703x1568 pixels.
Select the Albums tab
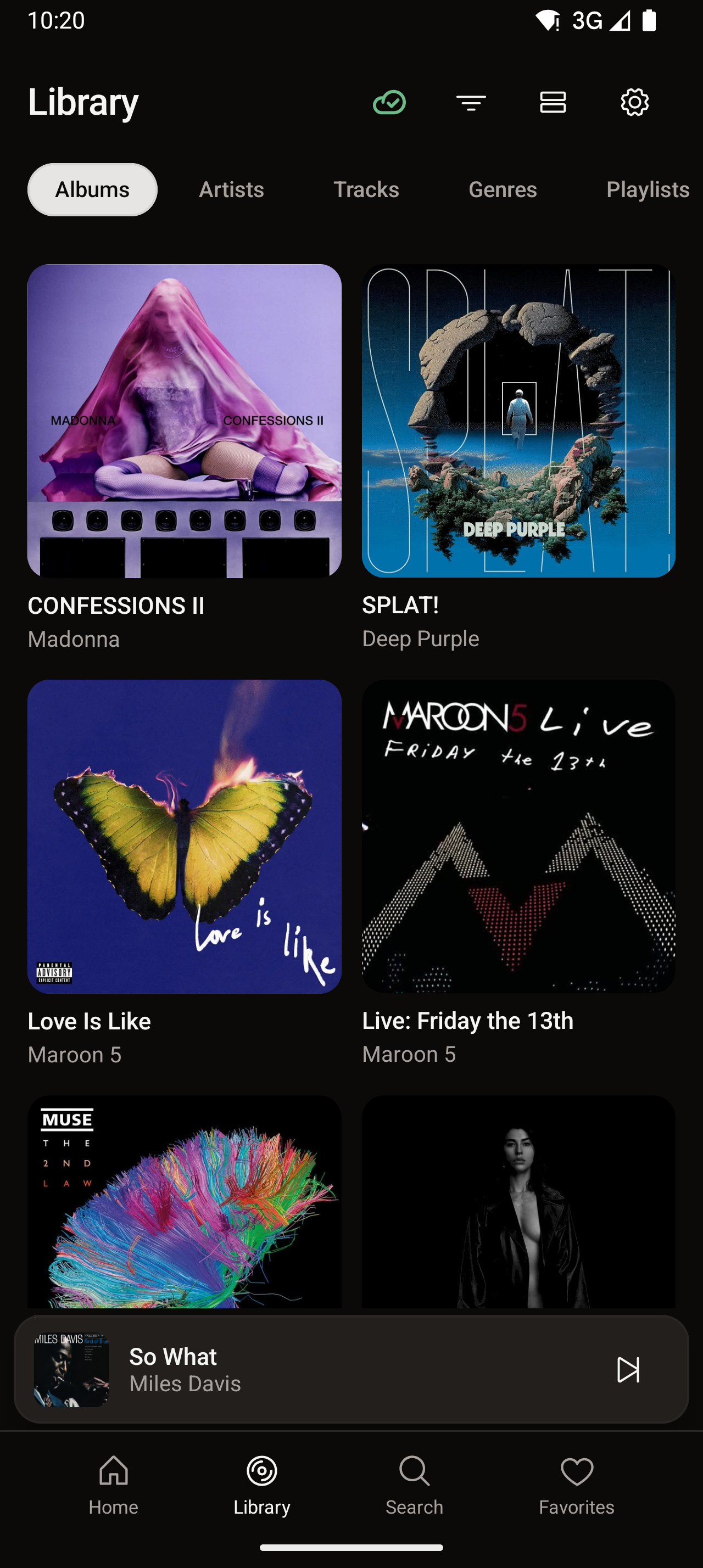click(x=92, y=189)
